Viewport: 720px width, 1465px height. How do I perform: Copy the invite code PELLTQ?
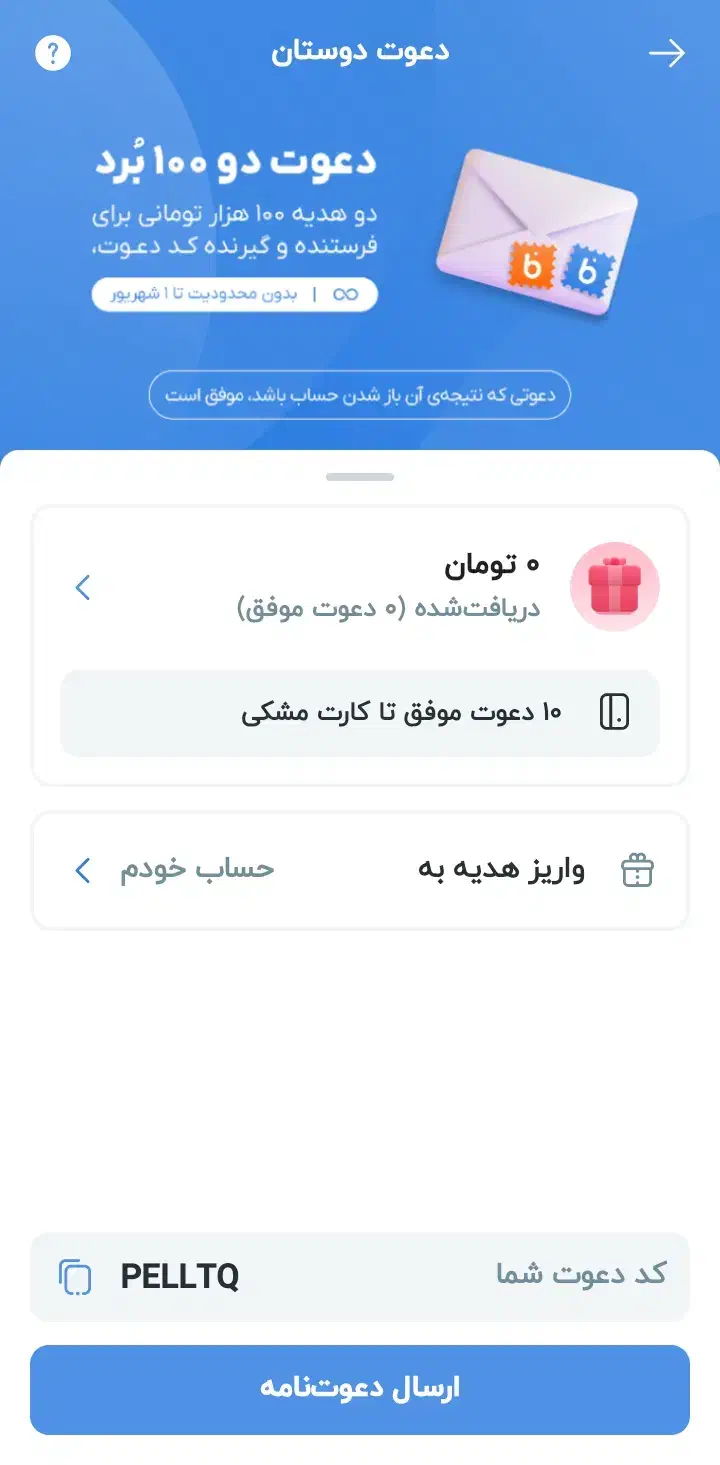click(76, 1277)
